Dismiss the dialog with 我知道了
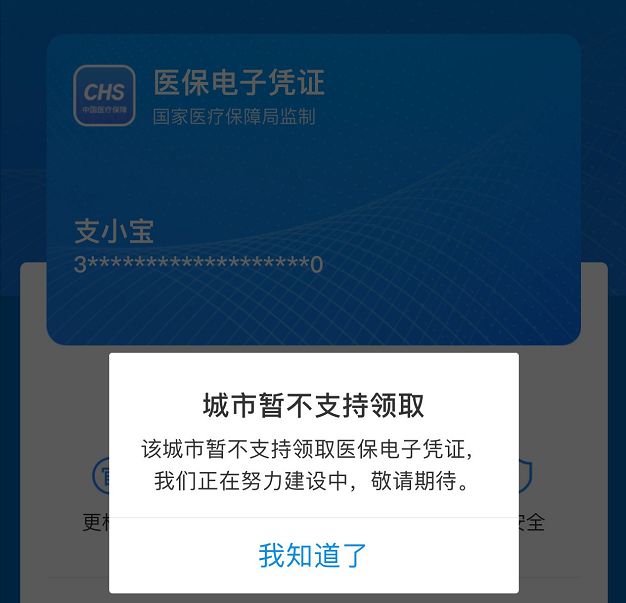 pos(313,555)
